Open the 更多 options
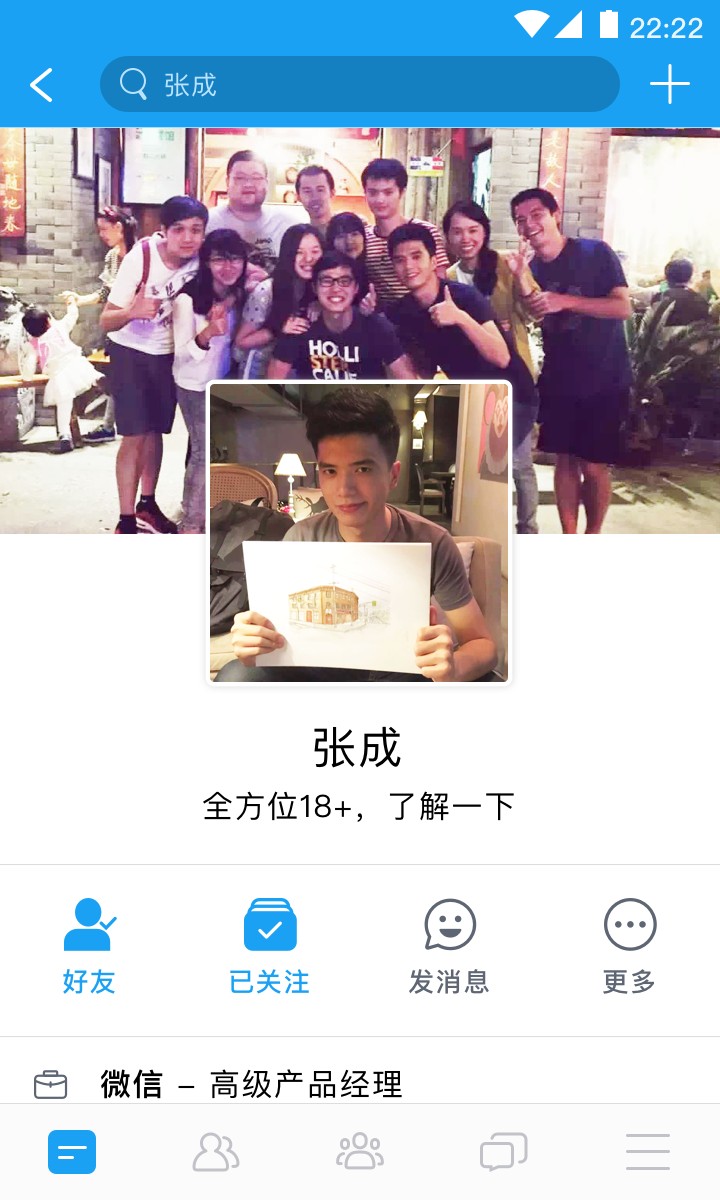Viewport: 720px width, 1200px height. click(x=629, y=946)
